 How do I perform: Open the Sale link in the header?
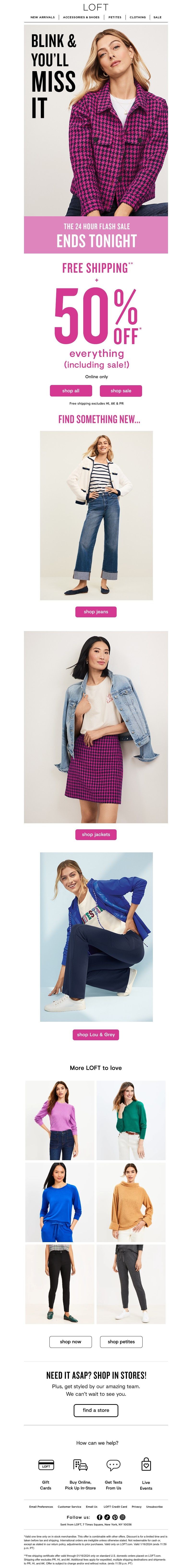(x=157, y=17)
